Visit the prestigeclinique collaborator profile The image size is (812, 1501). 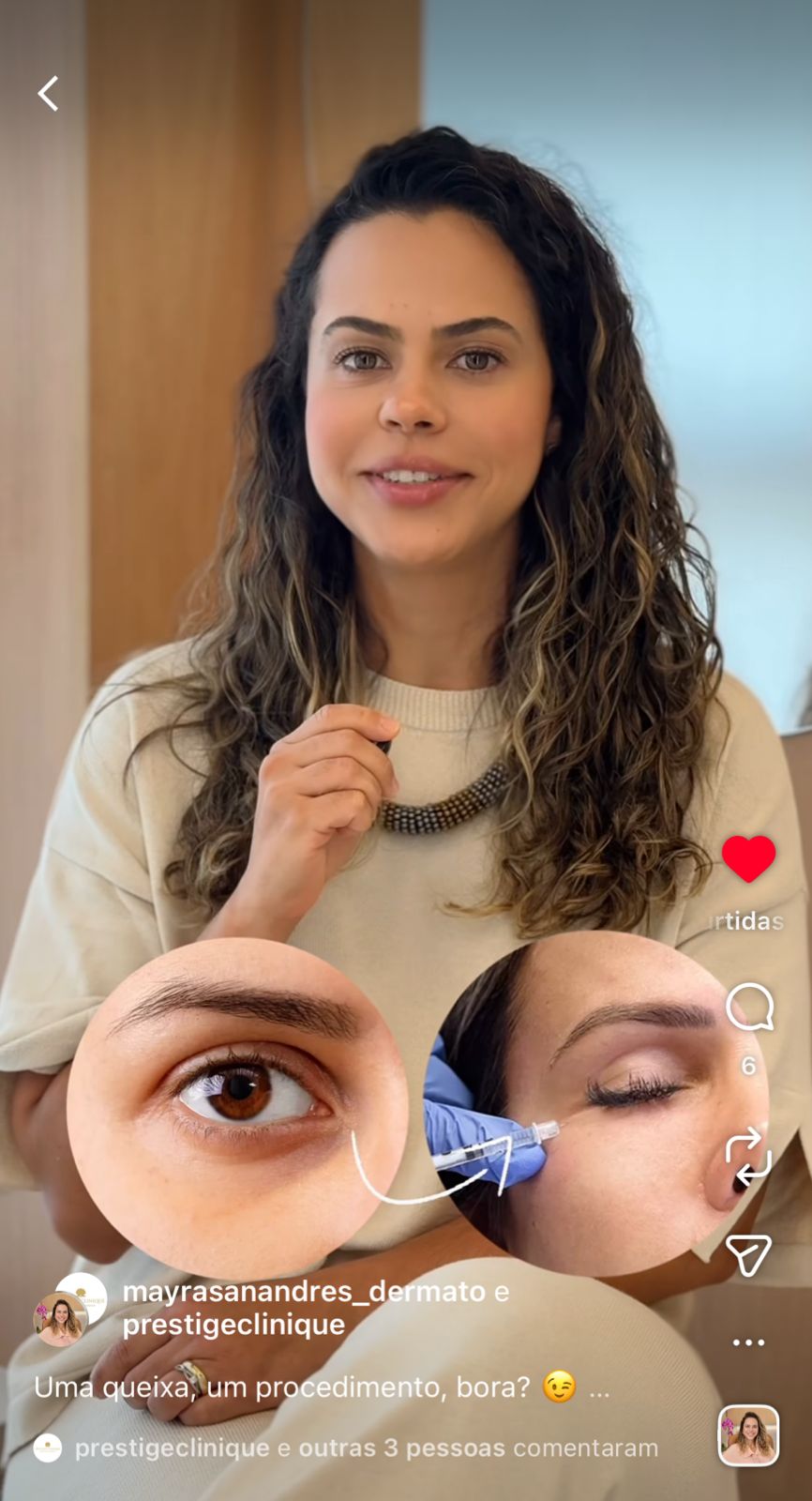pos(233,1325)
